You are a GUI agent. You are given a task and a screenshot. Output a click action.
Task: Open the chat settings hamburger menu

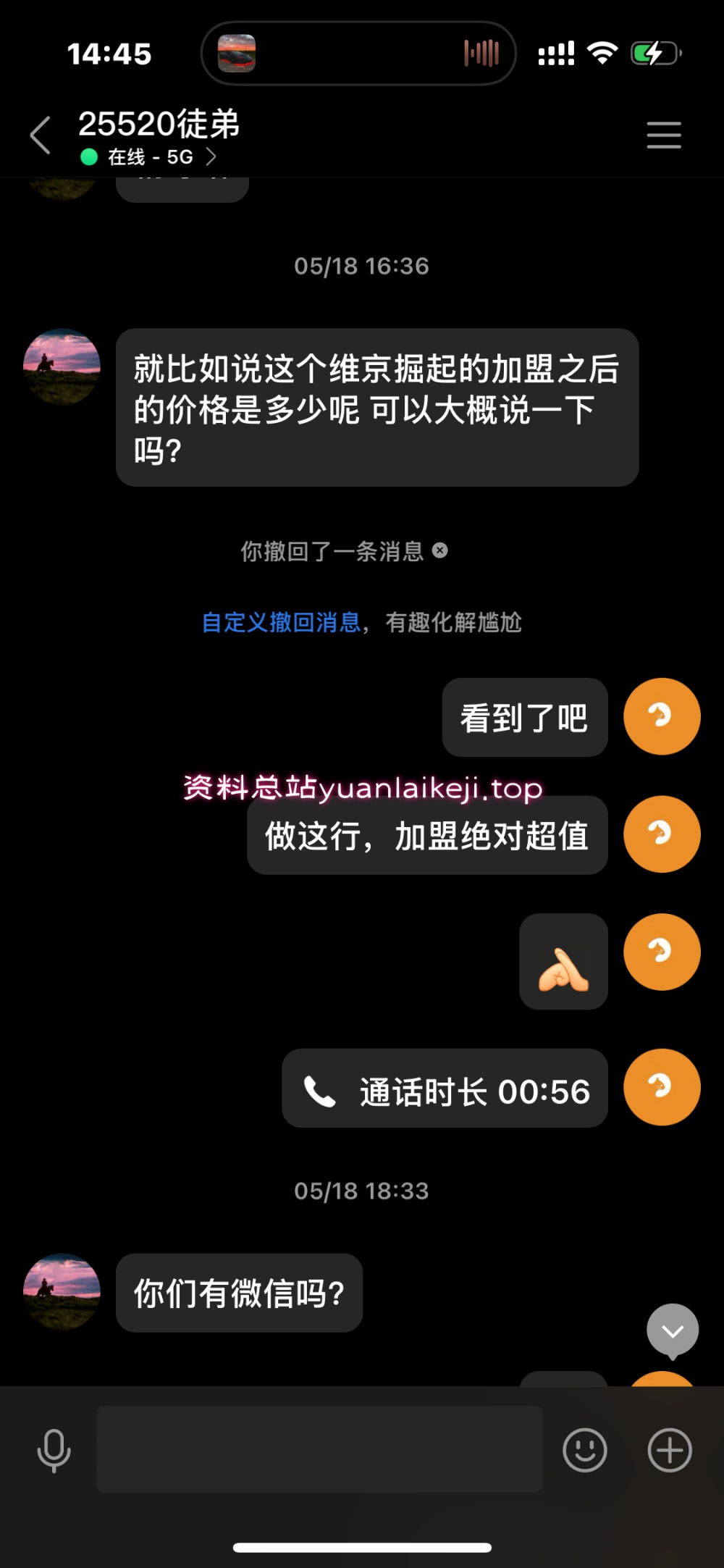pyautogui.click(x=663, y=135)
